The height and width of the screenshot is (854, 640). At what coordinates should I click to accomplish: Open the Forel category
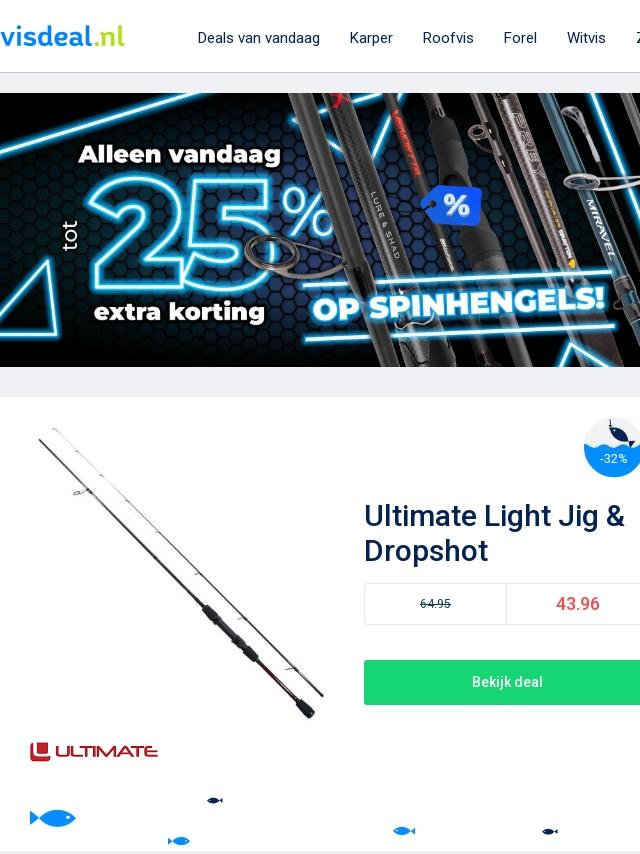[x=520, y=38]
